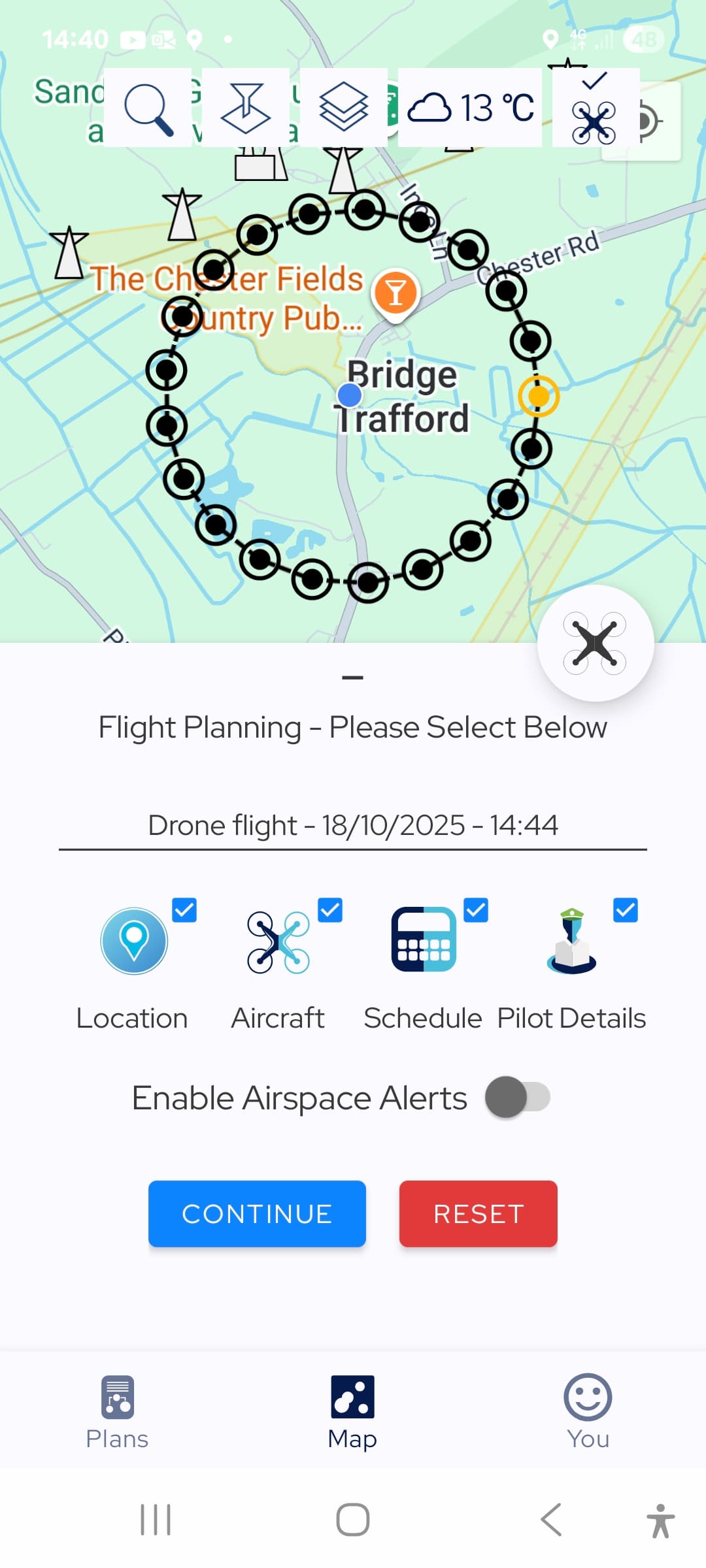Reset the flight plan
This screenshot has height=1568, width=706.
(x=479, y=1214)
